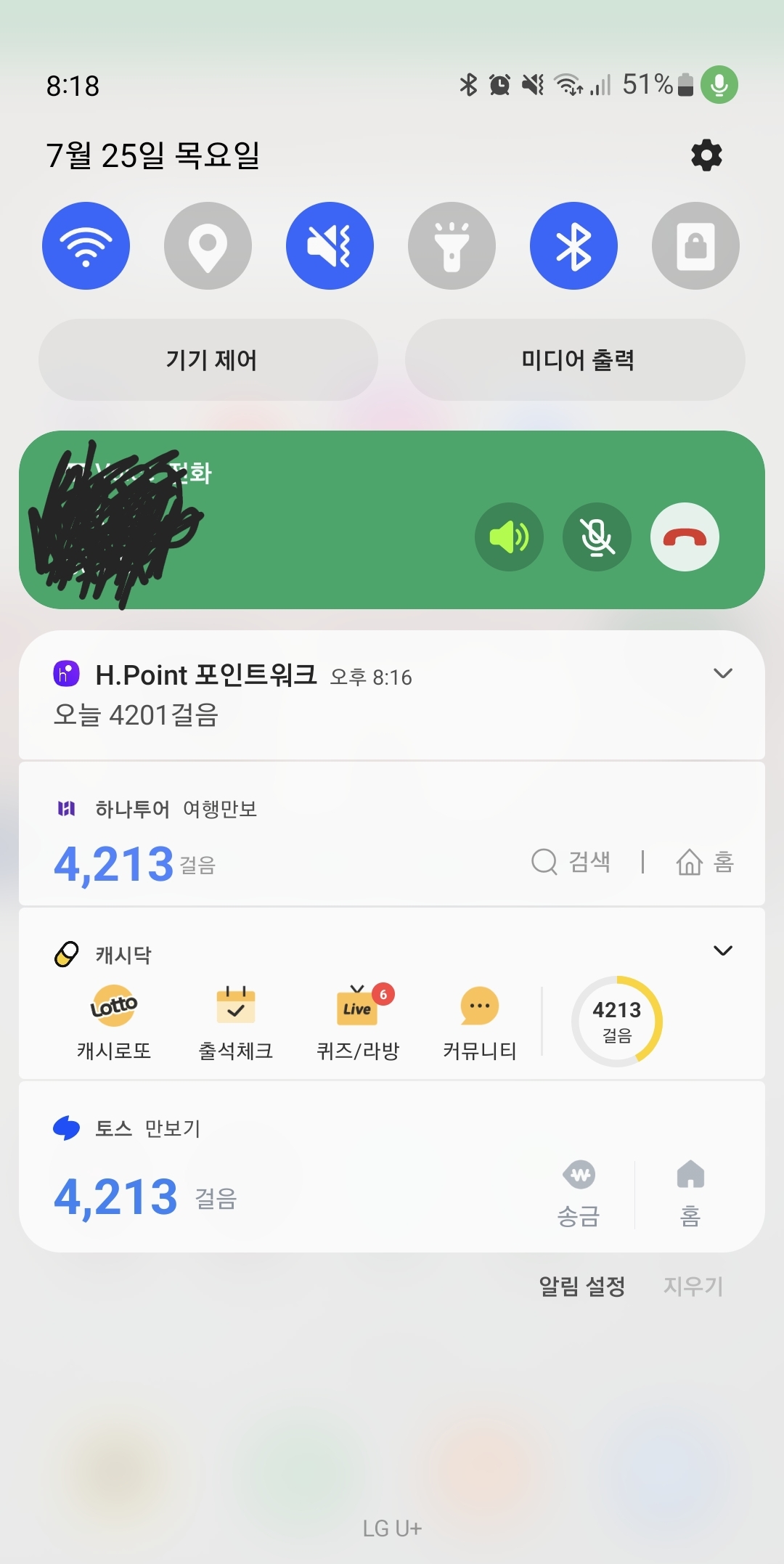The height and width of the screenshot is (1564, 784).
Task: Turn on location quick setting
Action: click(x=208, y=245)
